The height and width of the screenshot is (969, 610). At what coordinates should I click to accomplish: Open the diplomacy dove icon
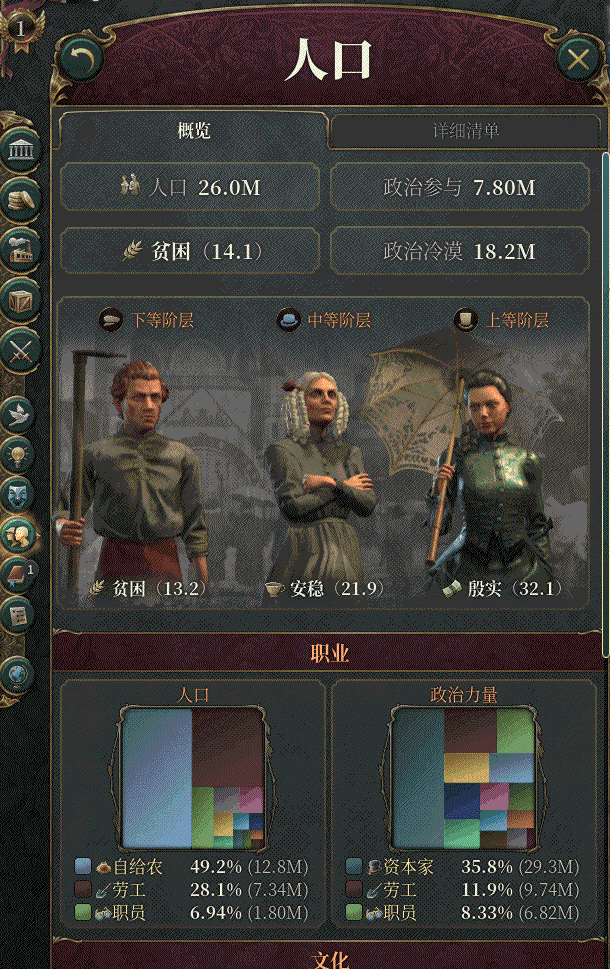20,410
